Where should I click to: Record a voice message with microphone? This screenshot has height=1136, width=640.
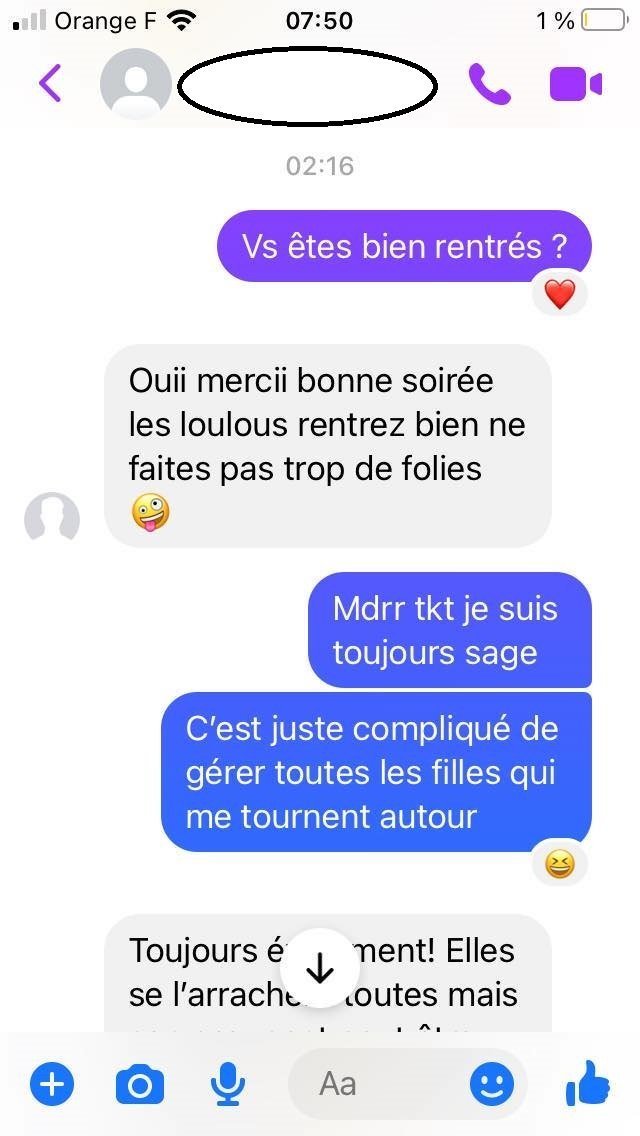click(x=228, y=1084)
